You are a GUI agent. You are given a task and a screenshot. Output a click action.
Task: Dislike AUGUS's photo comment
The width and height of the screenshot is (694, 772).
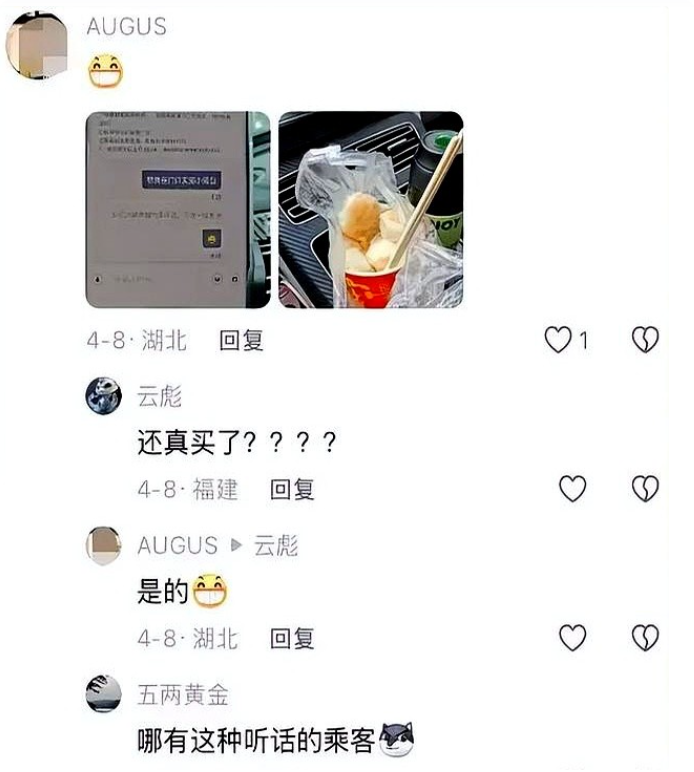(645, 340)
